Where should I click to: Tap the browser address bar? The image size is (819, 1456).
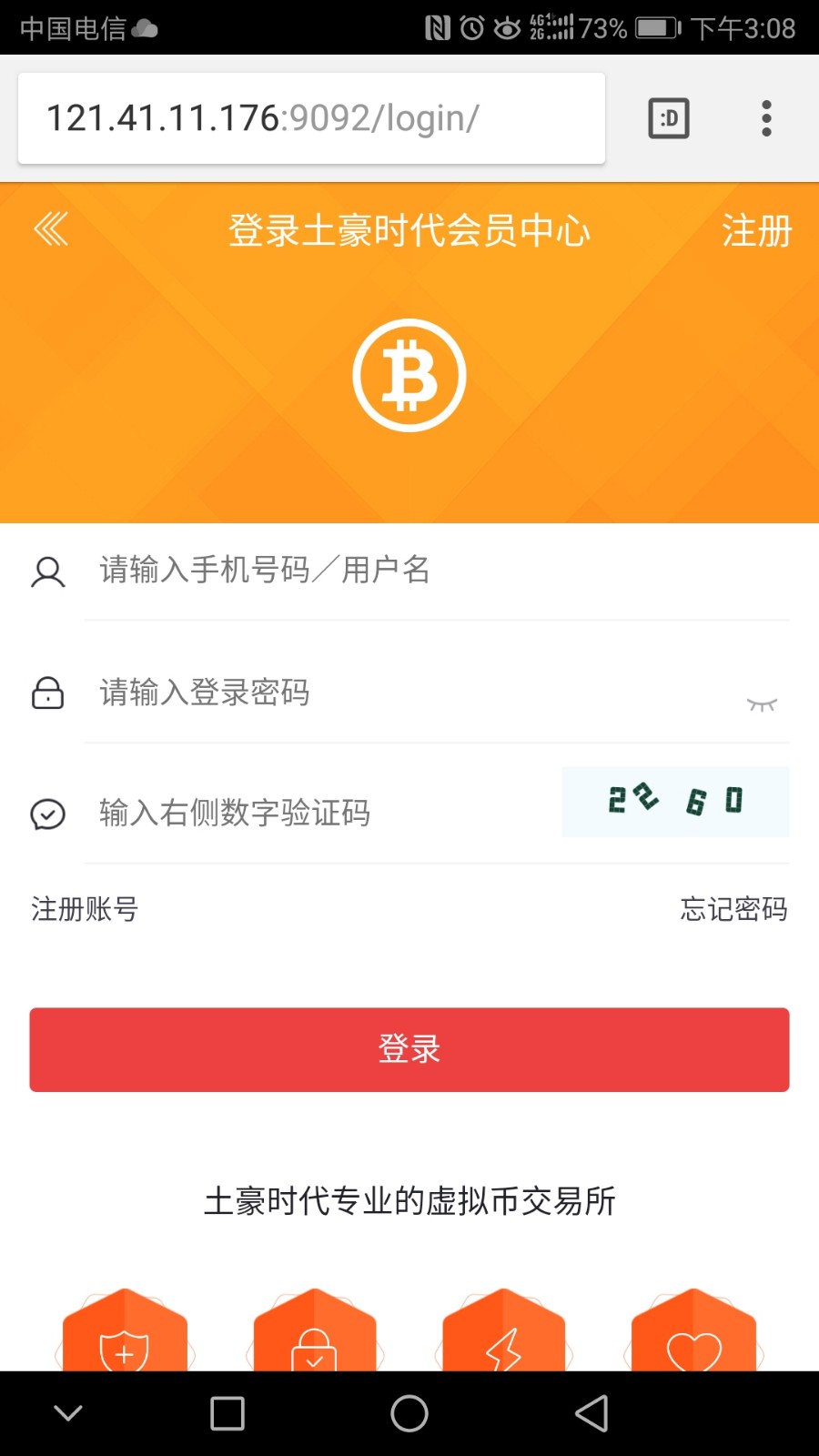[311, 118]
